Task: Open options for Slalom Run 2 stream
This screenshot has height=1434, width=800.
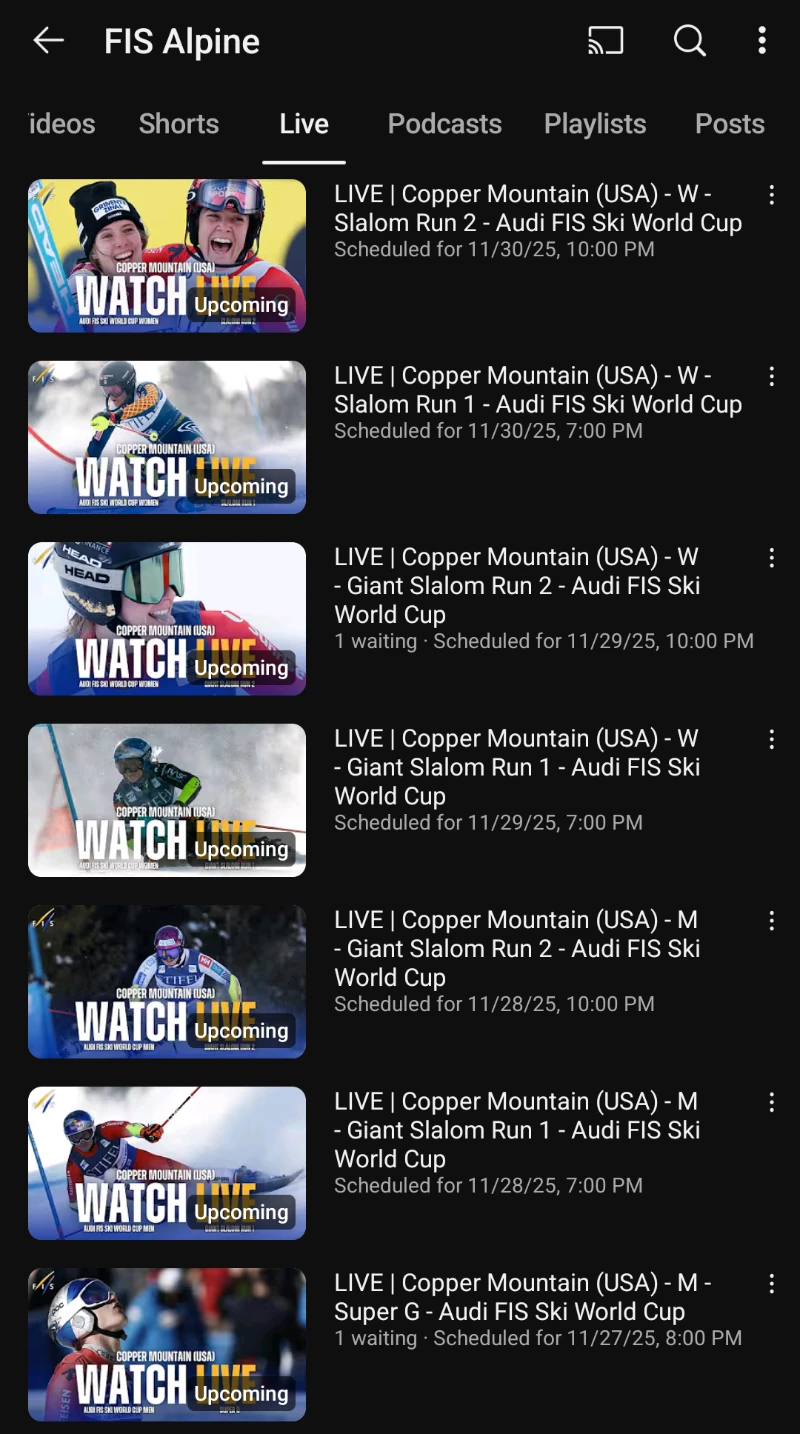Action: tap(771, 195)
